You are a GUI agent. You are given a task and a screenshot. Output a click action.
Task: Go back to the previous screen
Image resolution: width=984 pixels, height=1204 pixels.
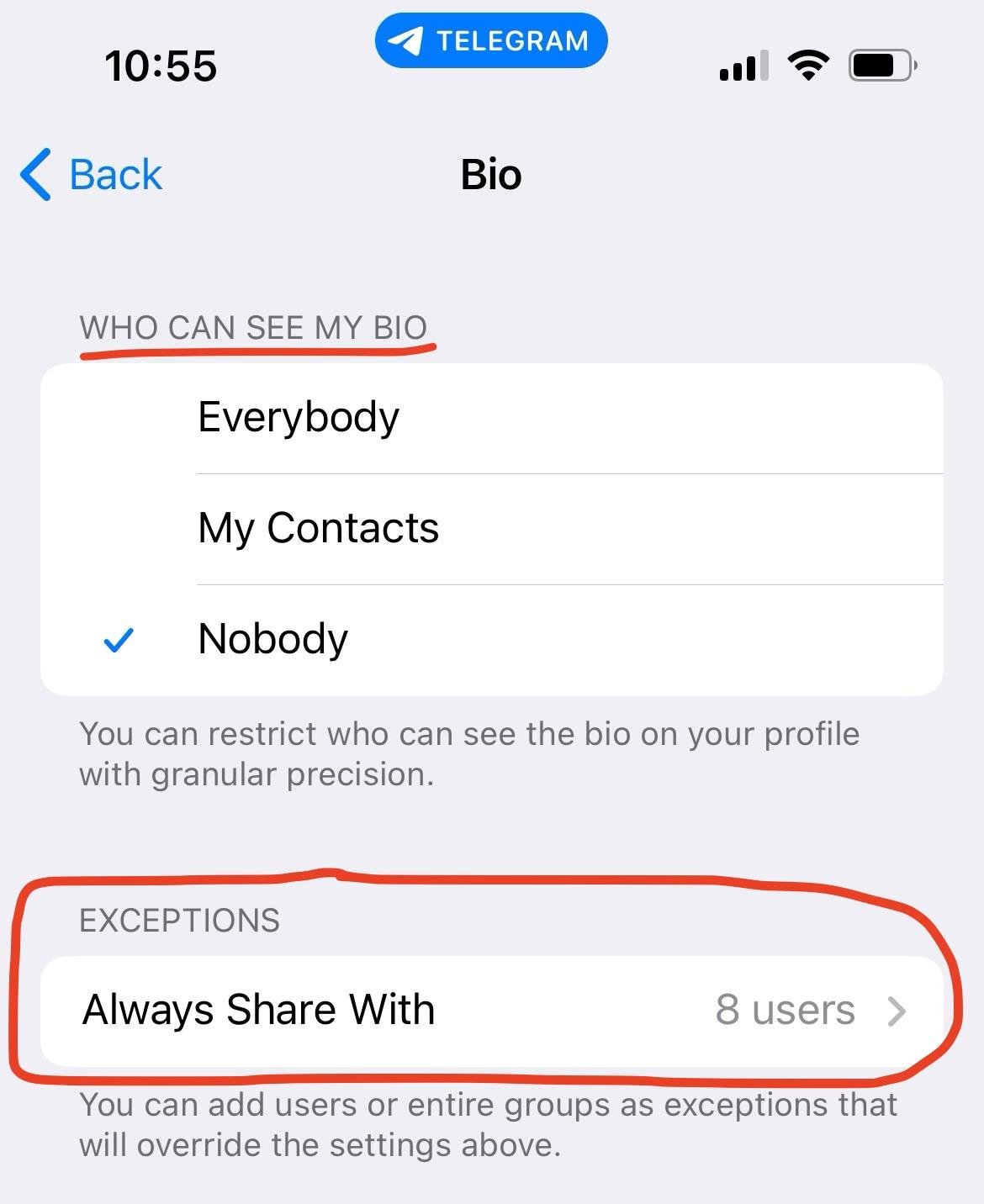click(x=91, y=175)
